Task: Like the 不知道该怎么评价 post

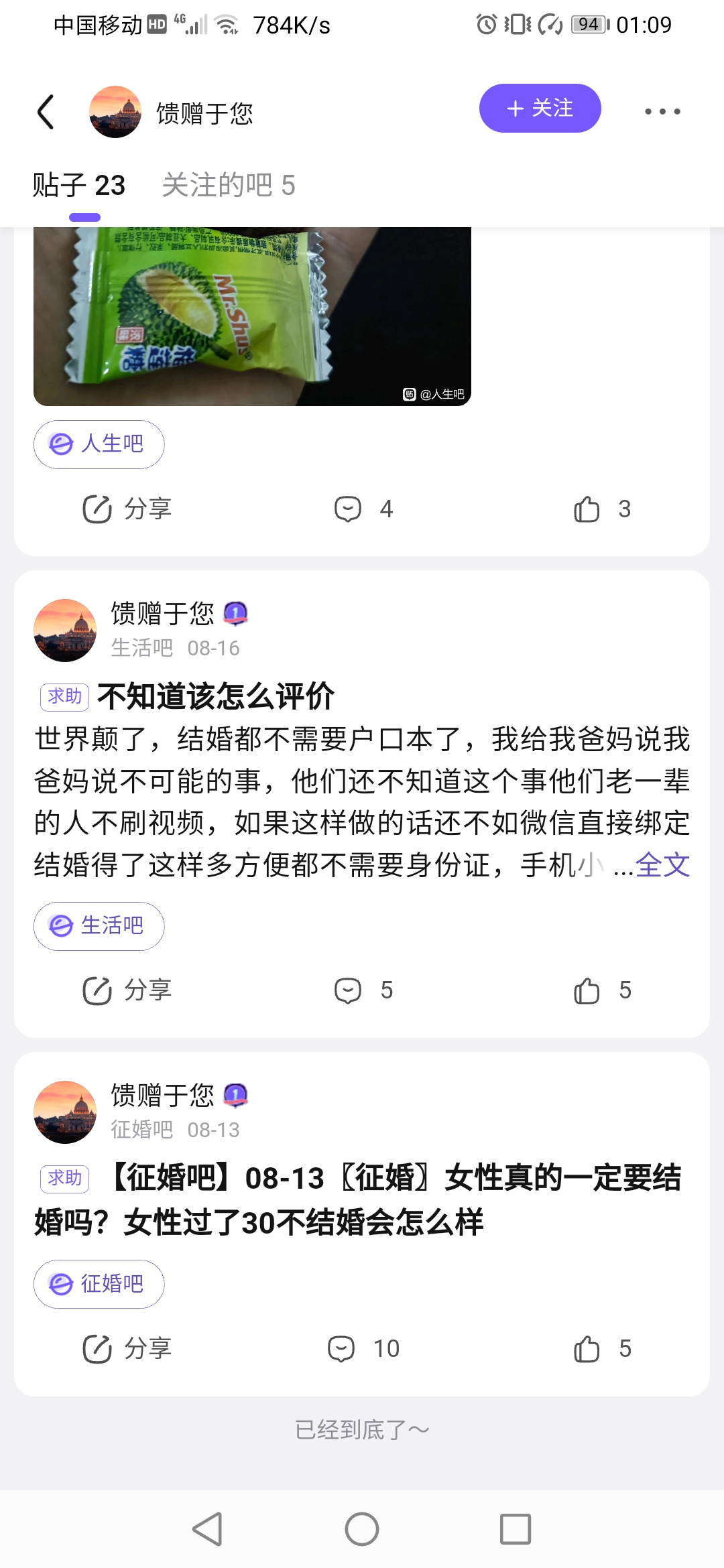Action: [602, 990]
